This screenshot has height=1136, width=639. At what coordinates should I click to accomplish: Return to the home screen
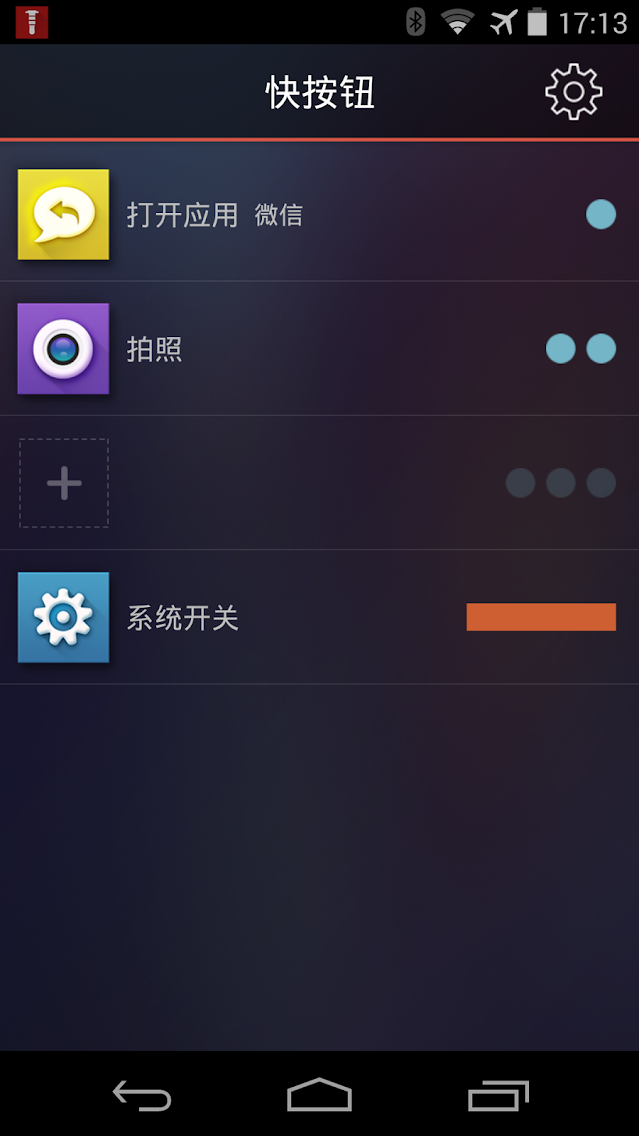(x=319, y=1096)
